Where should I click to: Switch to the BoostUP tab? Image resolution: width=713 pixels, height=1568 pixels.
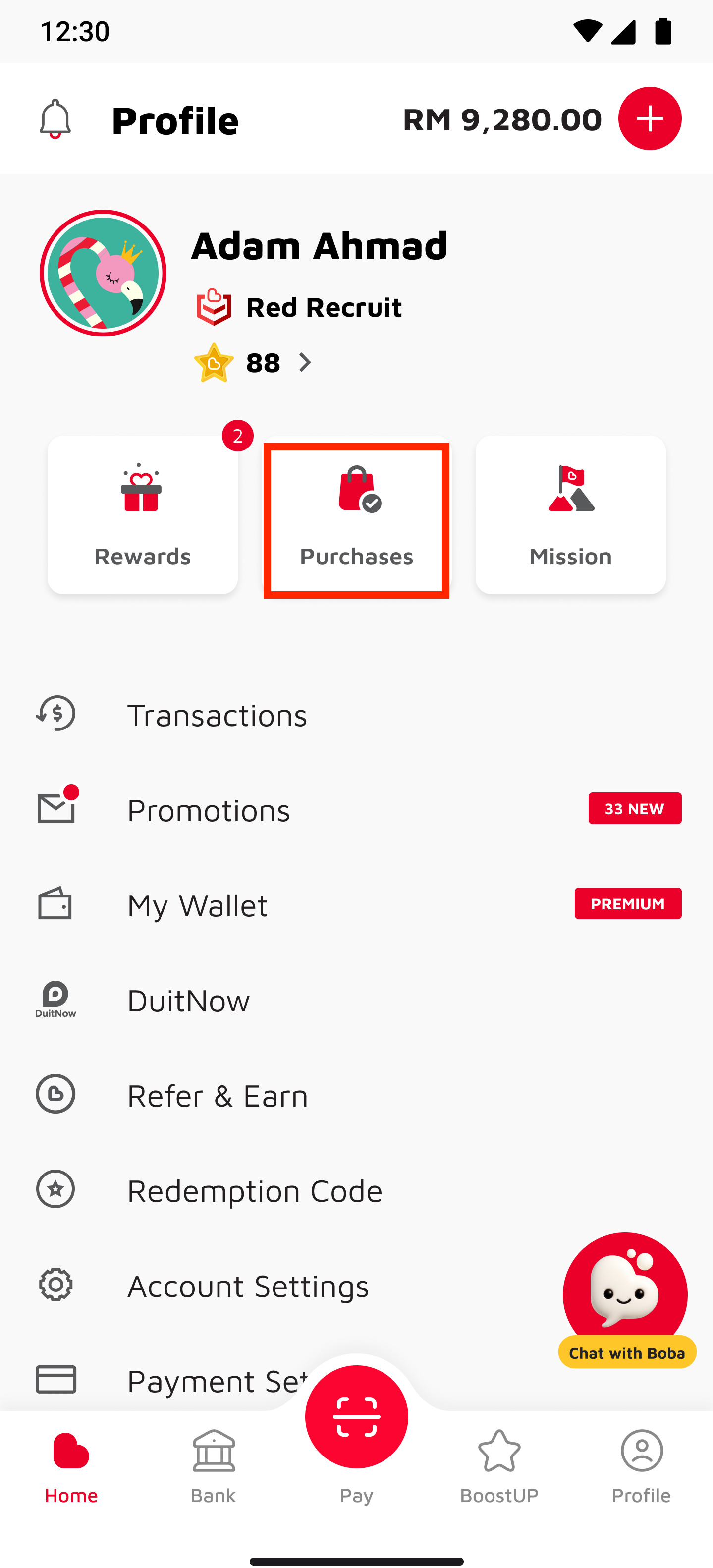click(499, 1467)
